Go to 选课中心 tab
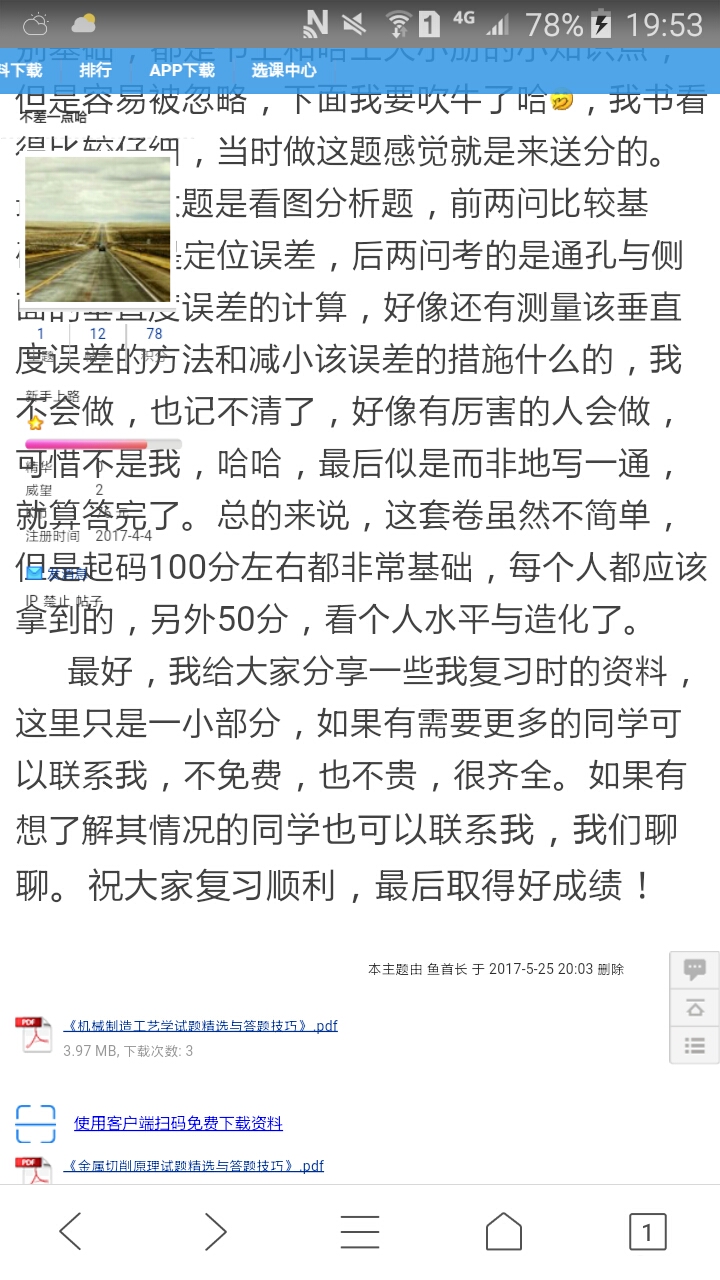 (284, 71)
